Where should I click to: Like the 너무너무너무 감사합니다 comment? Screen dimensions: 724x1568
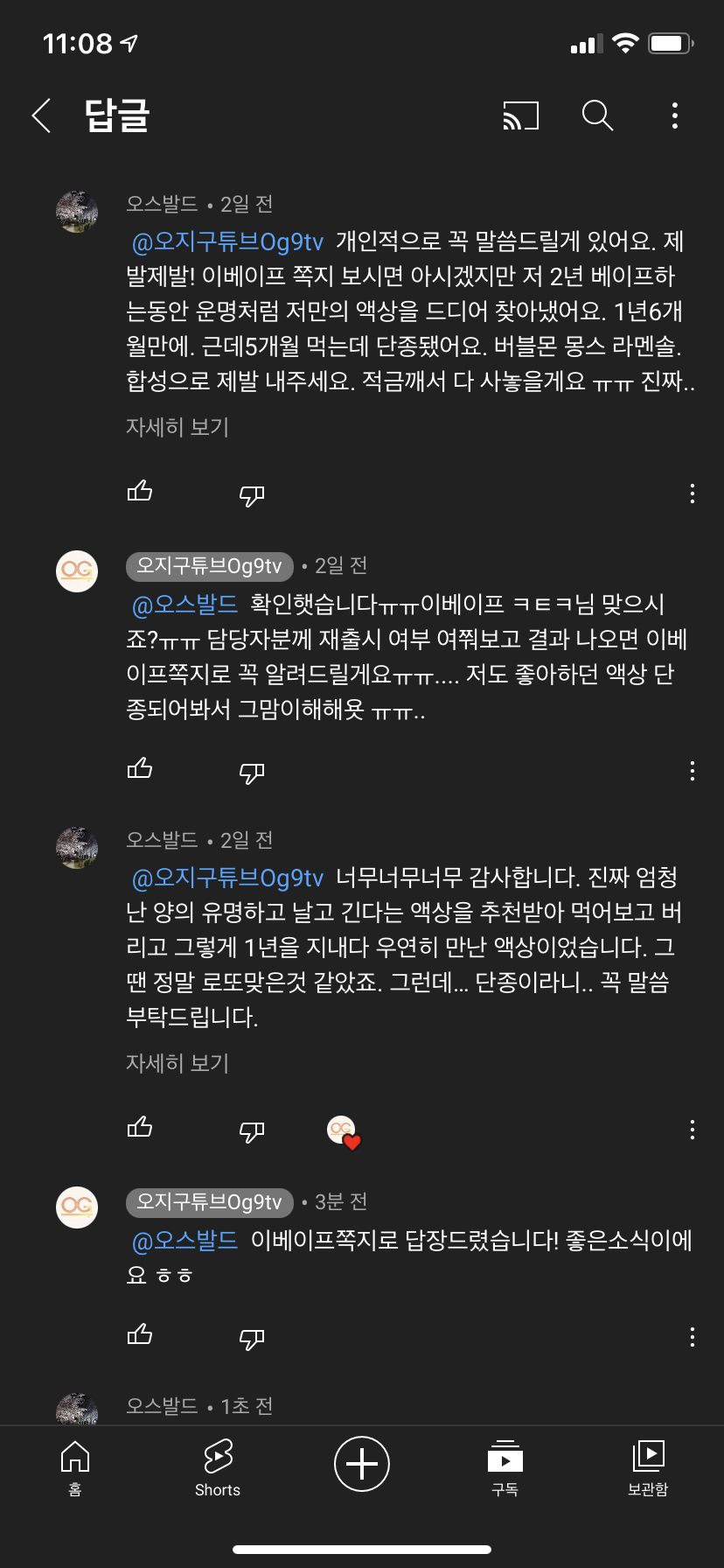(x=140, y=1128)
